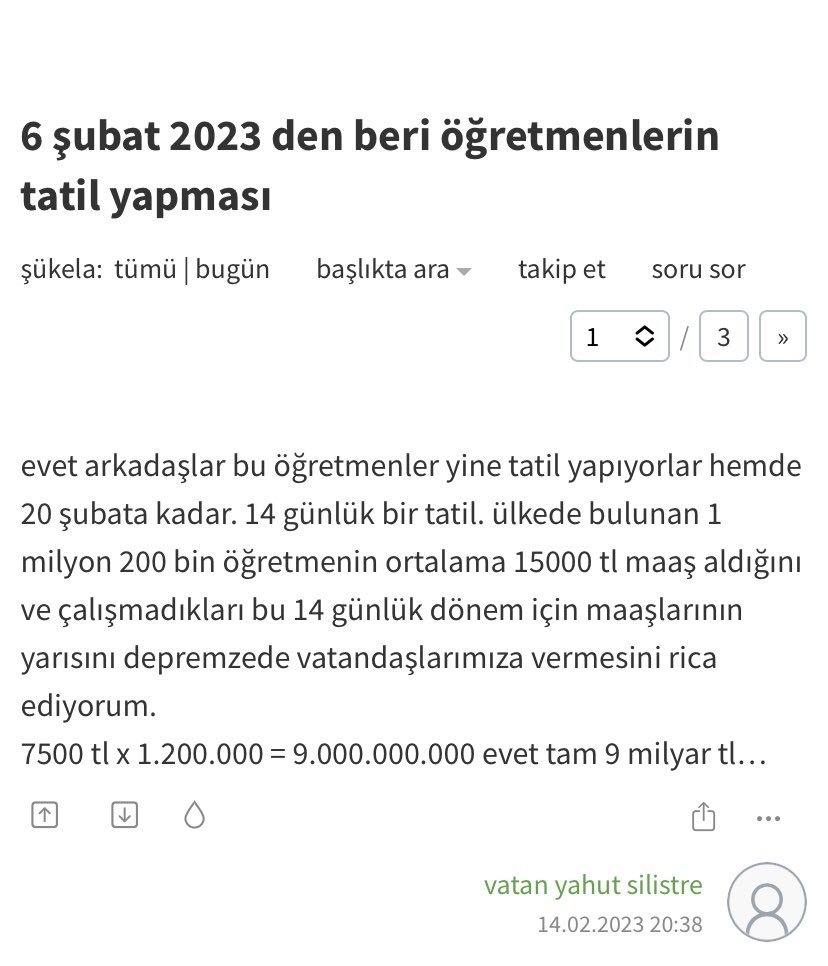The width and height of the screenshot is (828, 966).
Task: Open the page number selector
Action: (x=619, y=337)
